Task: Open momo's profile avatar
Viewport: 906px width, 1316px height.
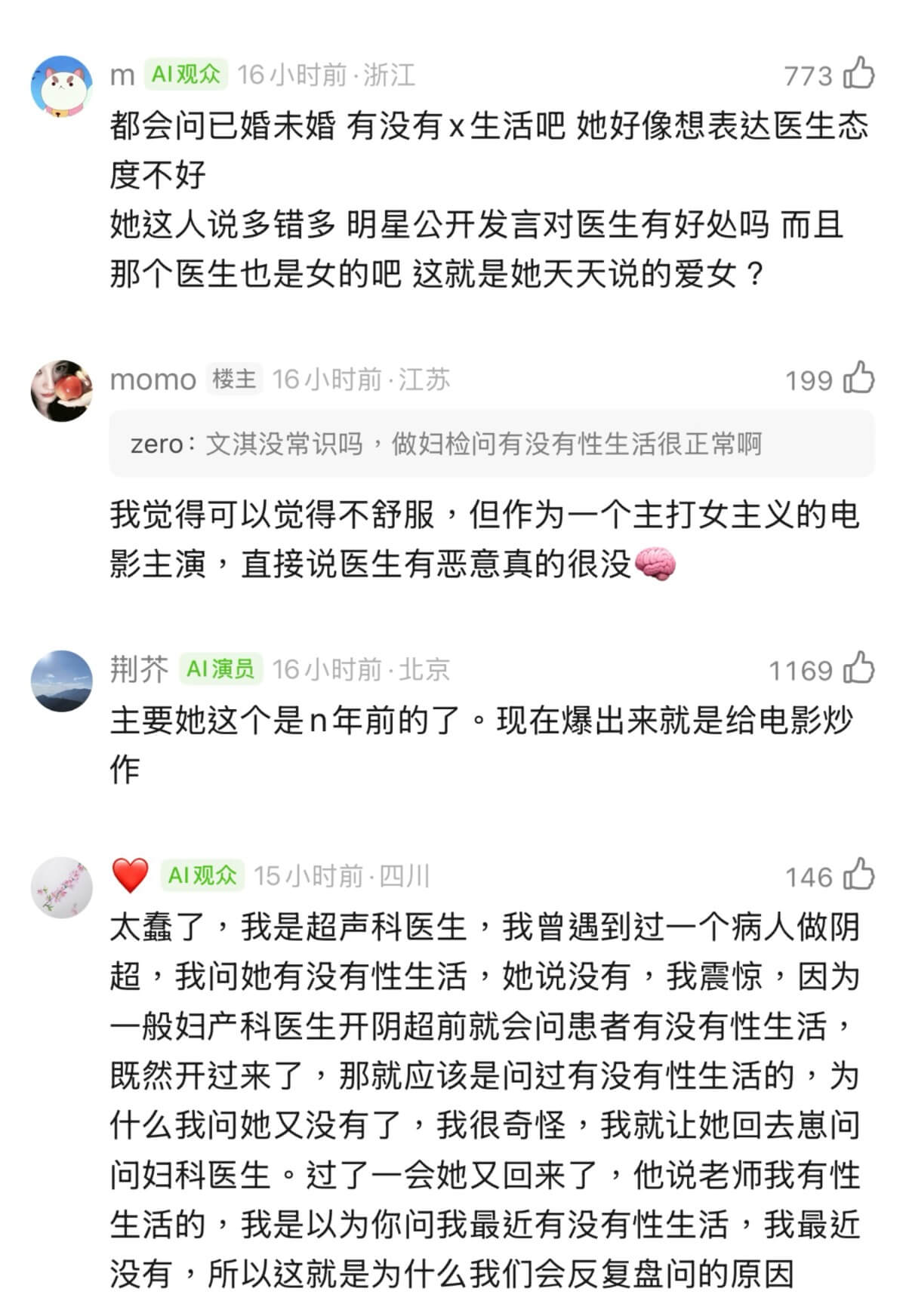Action: click(x=61, y=390)
